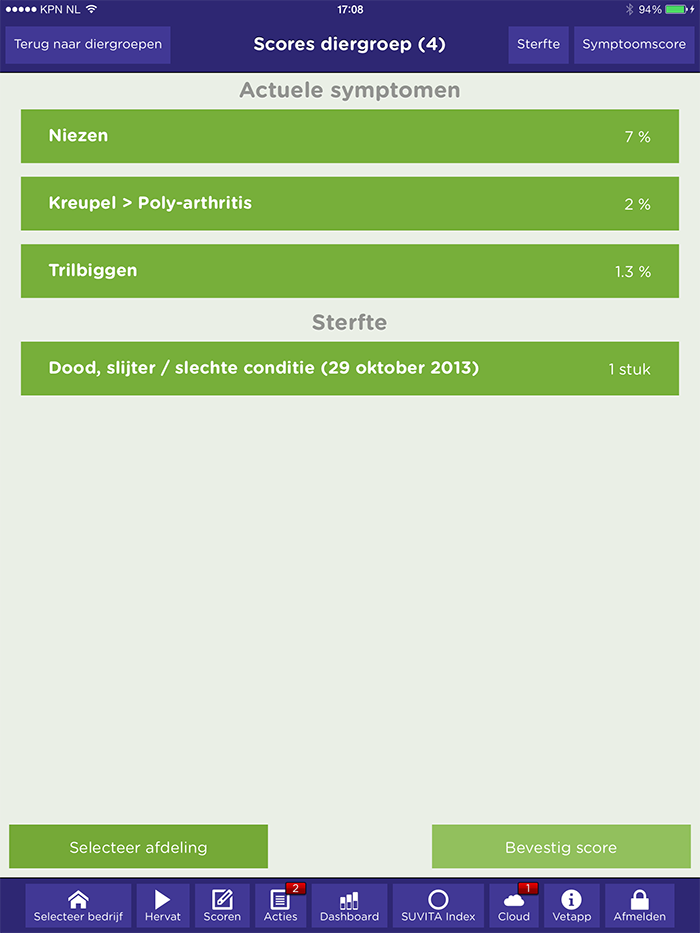Open Symptoomscore
Viewport: 700px width, 933px height.
click(634, 45)
